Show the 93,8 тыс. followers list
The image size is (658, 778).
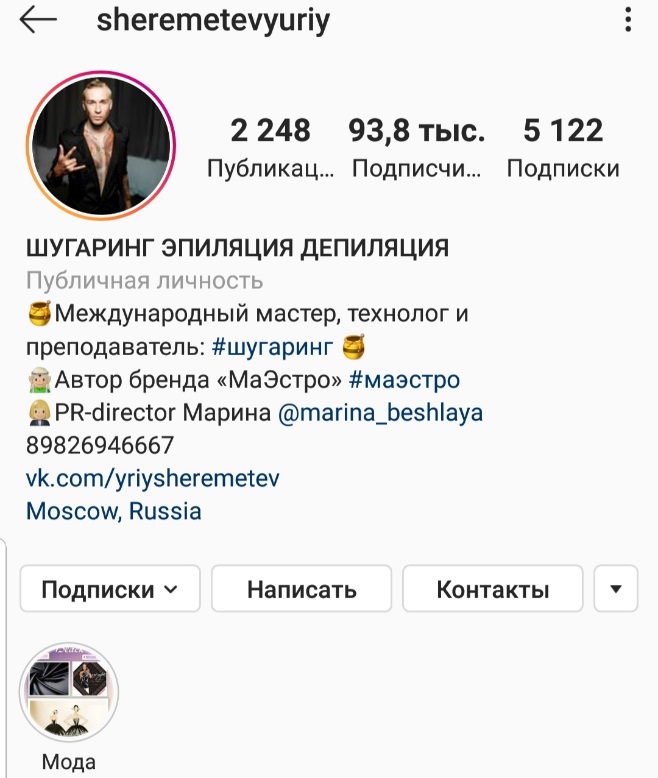click(416, 148)
